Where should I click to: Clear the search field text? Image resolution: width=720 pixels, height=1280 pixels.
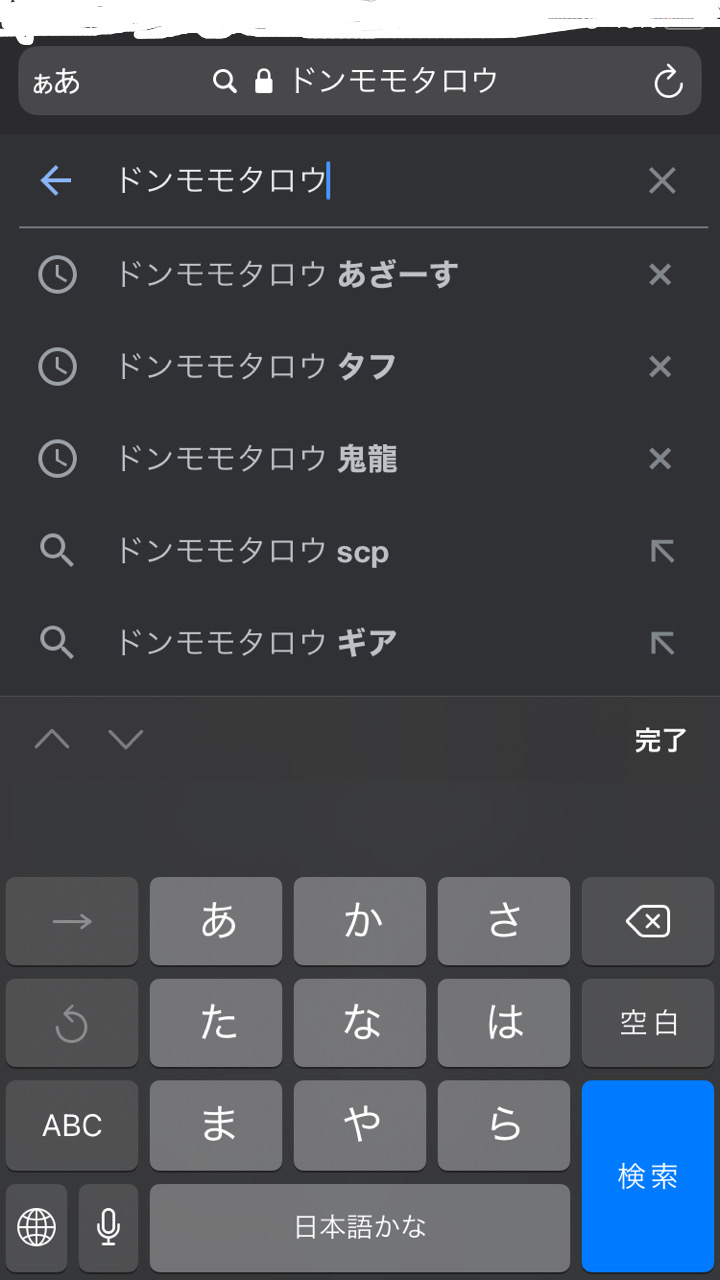[x=662, y=181]
